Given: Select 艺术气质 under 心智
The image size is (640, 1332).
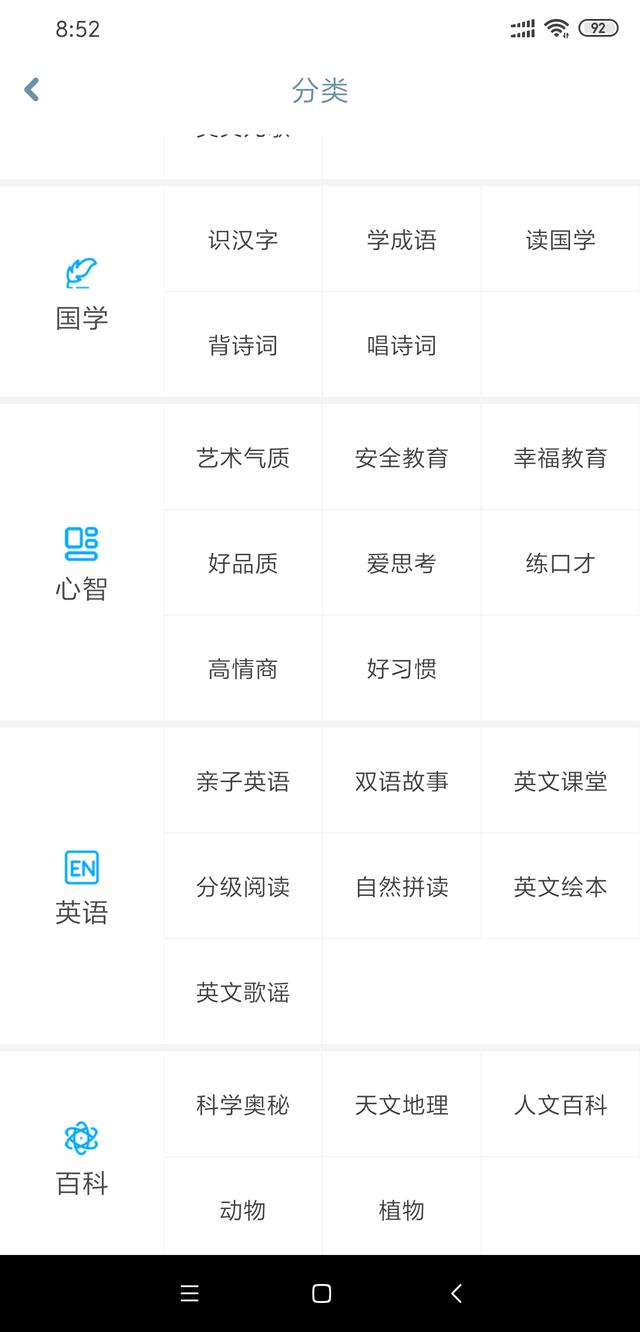Looking at the screenshot, I should point(243,458).
